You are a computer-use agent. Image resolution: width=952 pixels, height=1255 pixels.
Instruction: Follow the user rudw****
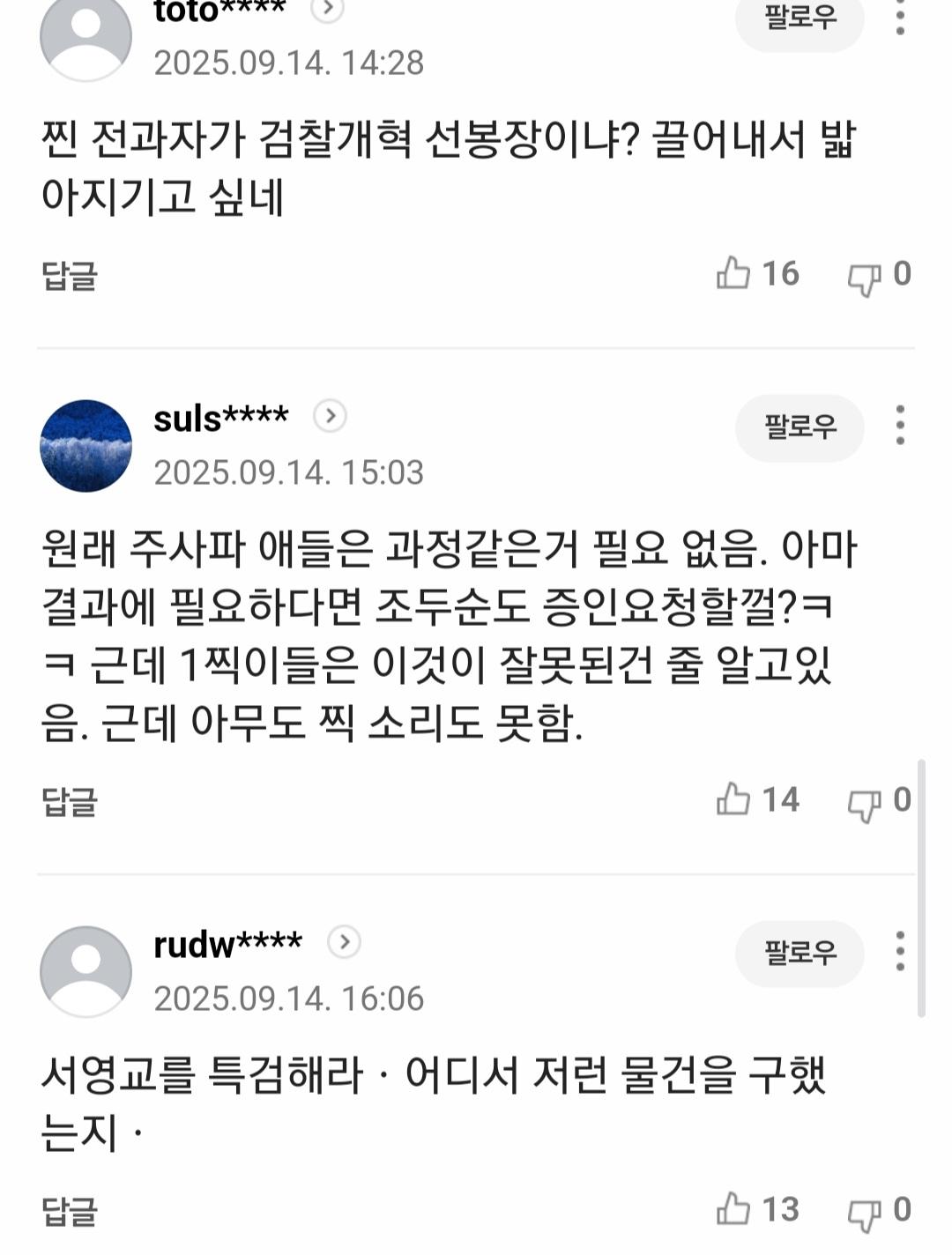[798, 953]
